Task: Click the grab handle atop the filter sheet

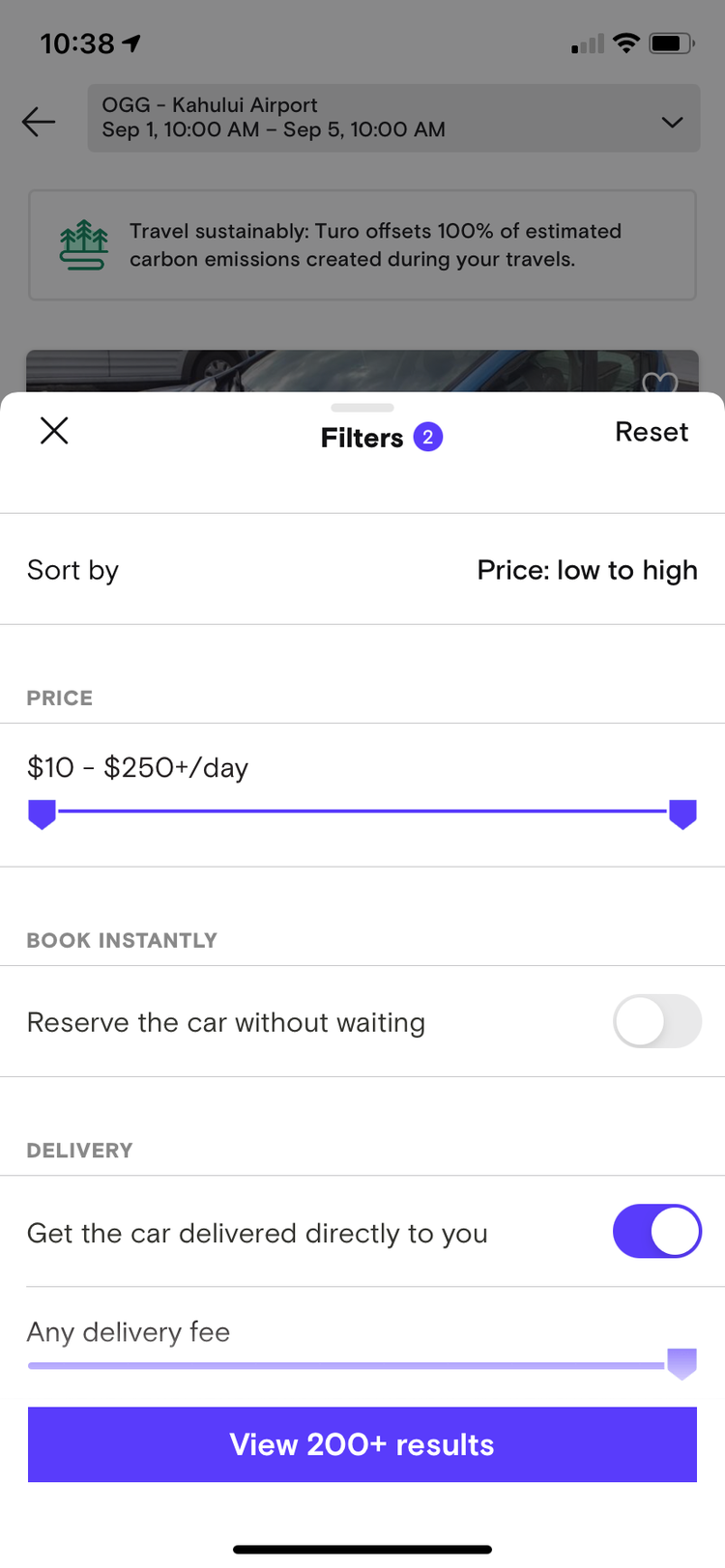Action: (362, 407)
